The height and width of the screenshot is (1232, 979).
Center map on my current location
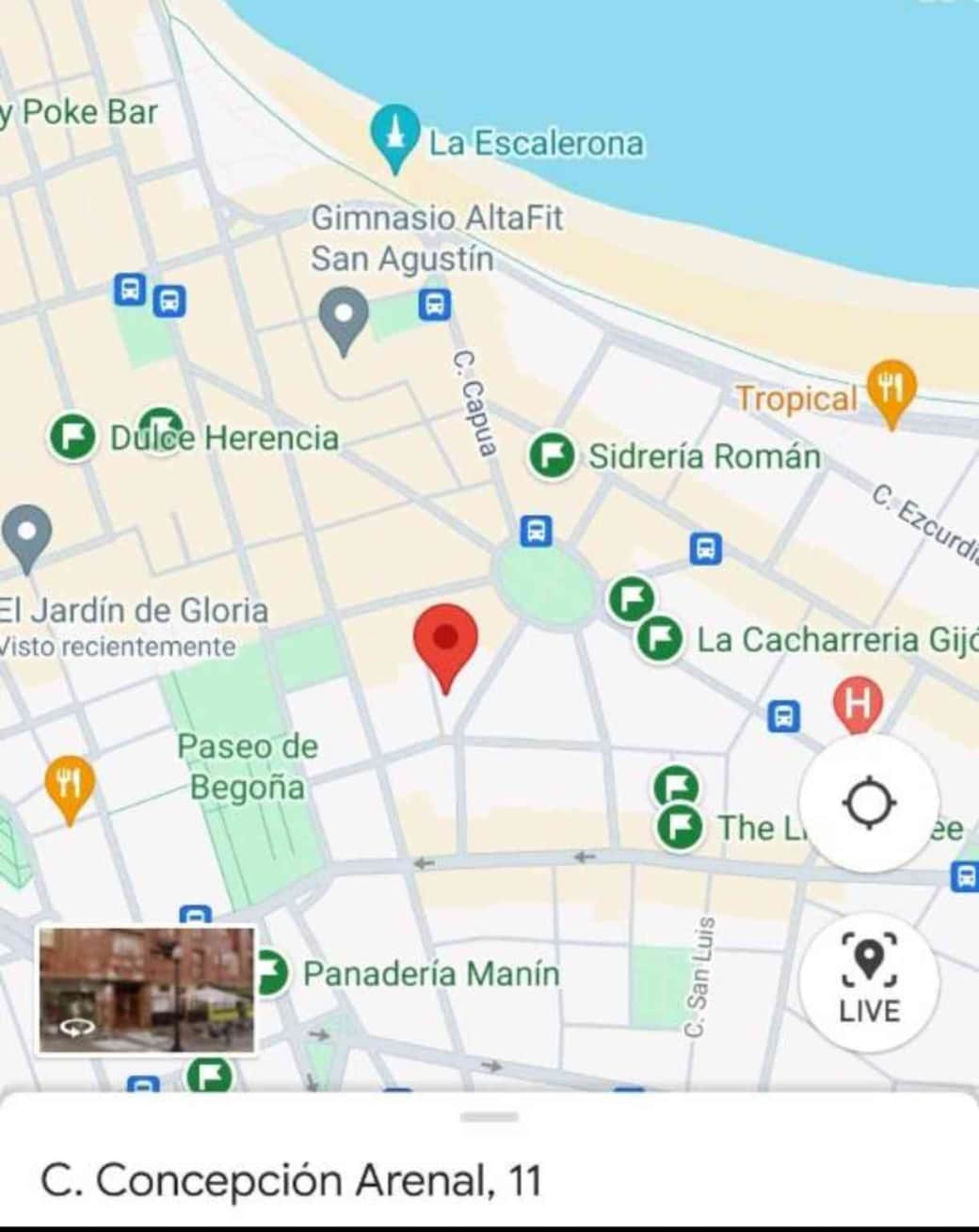coord(868,805)
